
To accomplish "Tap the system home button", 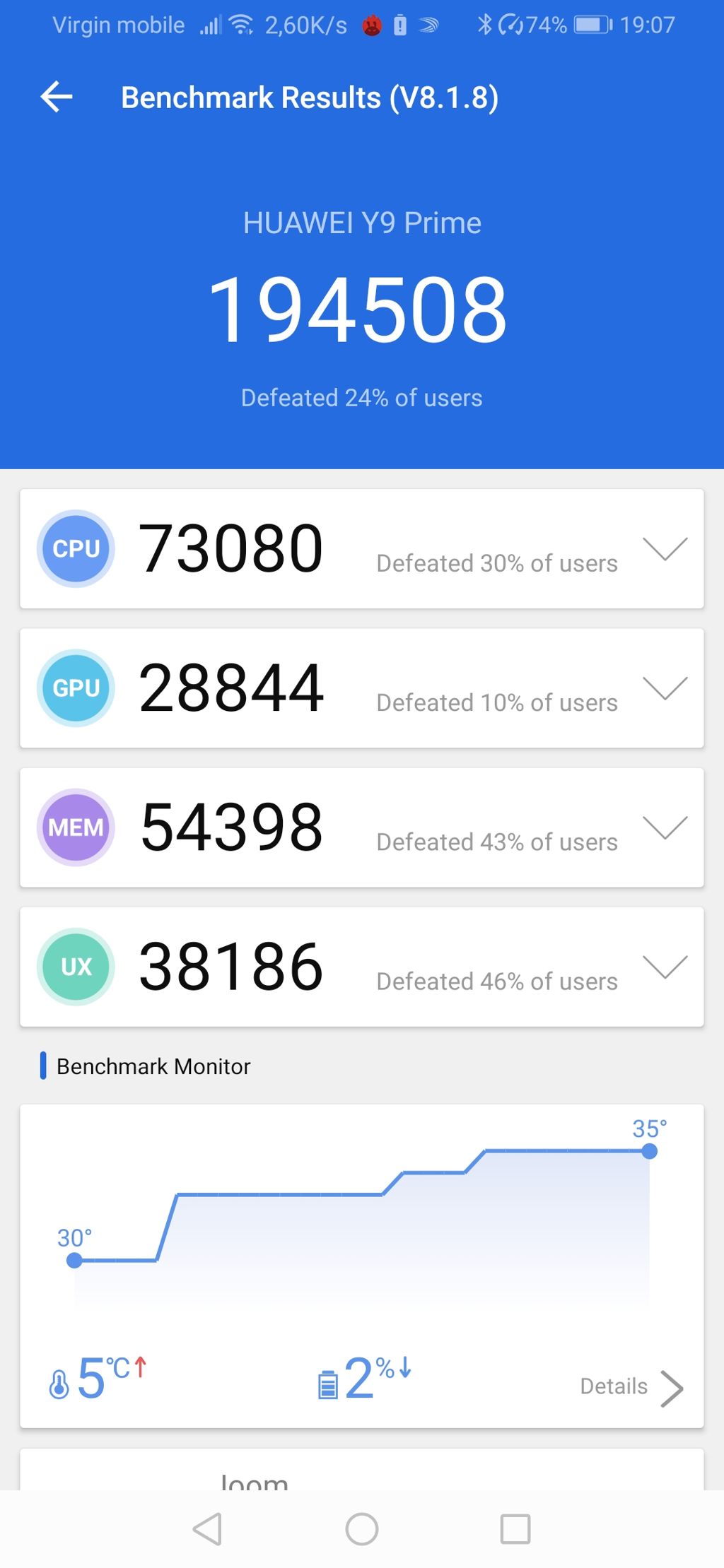I will pyautogui.click(x=361, y=1529).
